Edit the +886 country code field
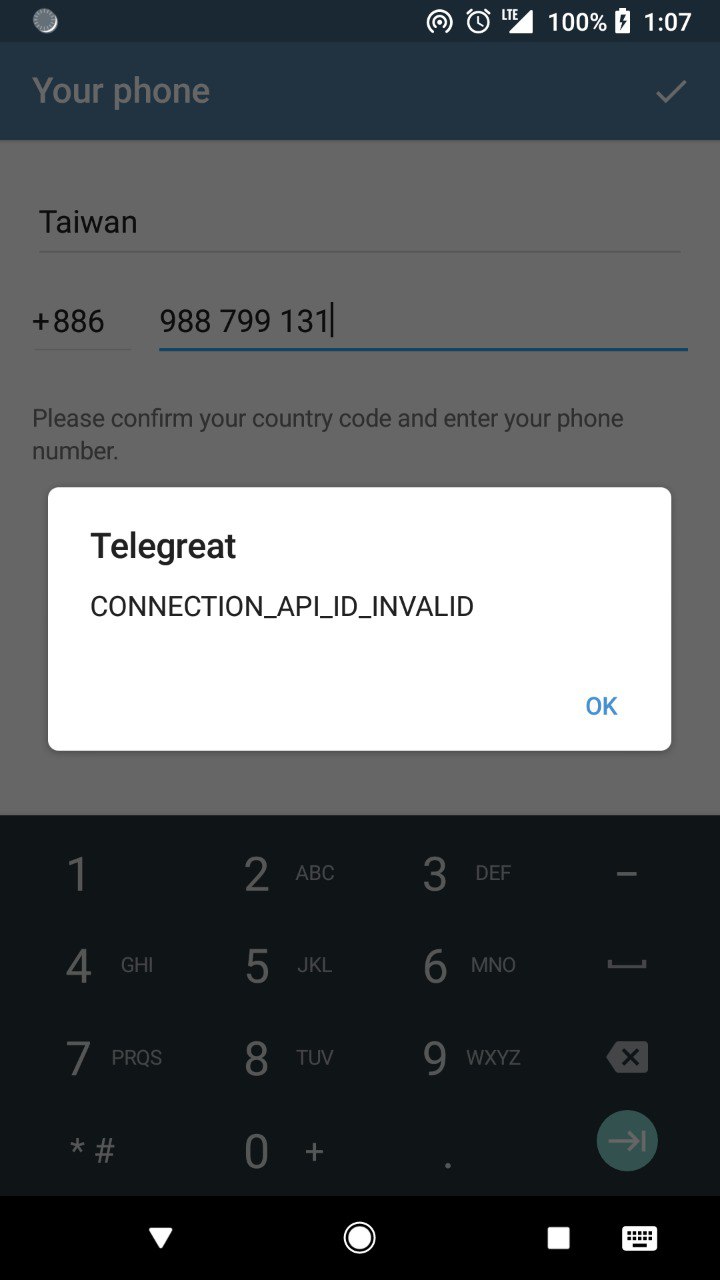The image size is (720, 1280). 80,322
